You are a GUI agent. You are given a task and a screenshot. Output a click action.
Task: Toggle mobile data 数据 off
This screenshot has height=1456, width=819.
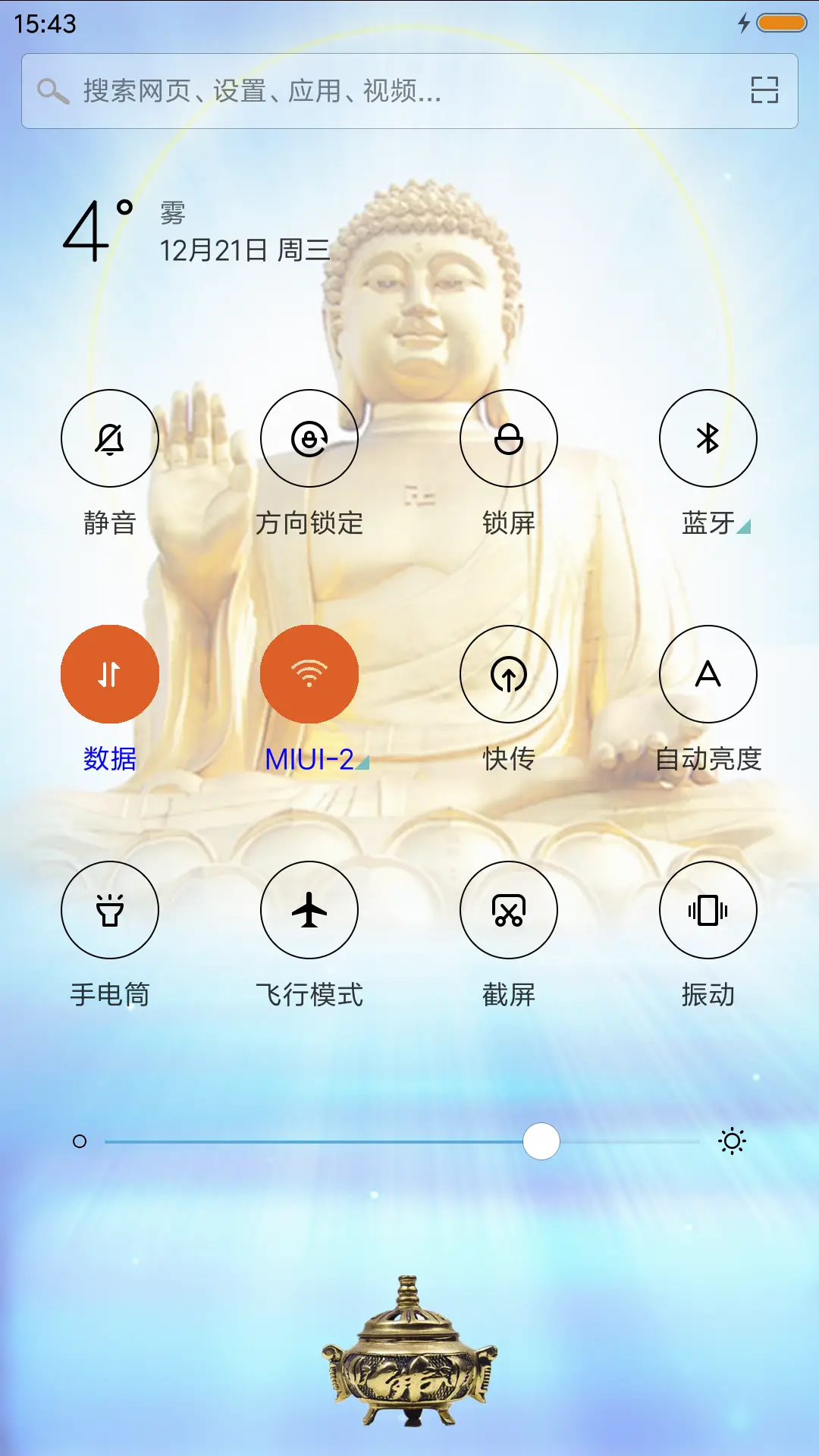click(109, 674)
